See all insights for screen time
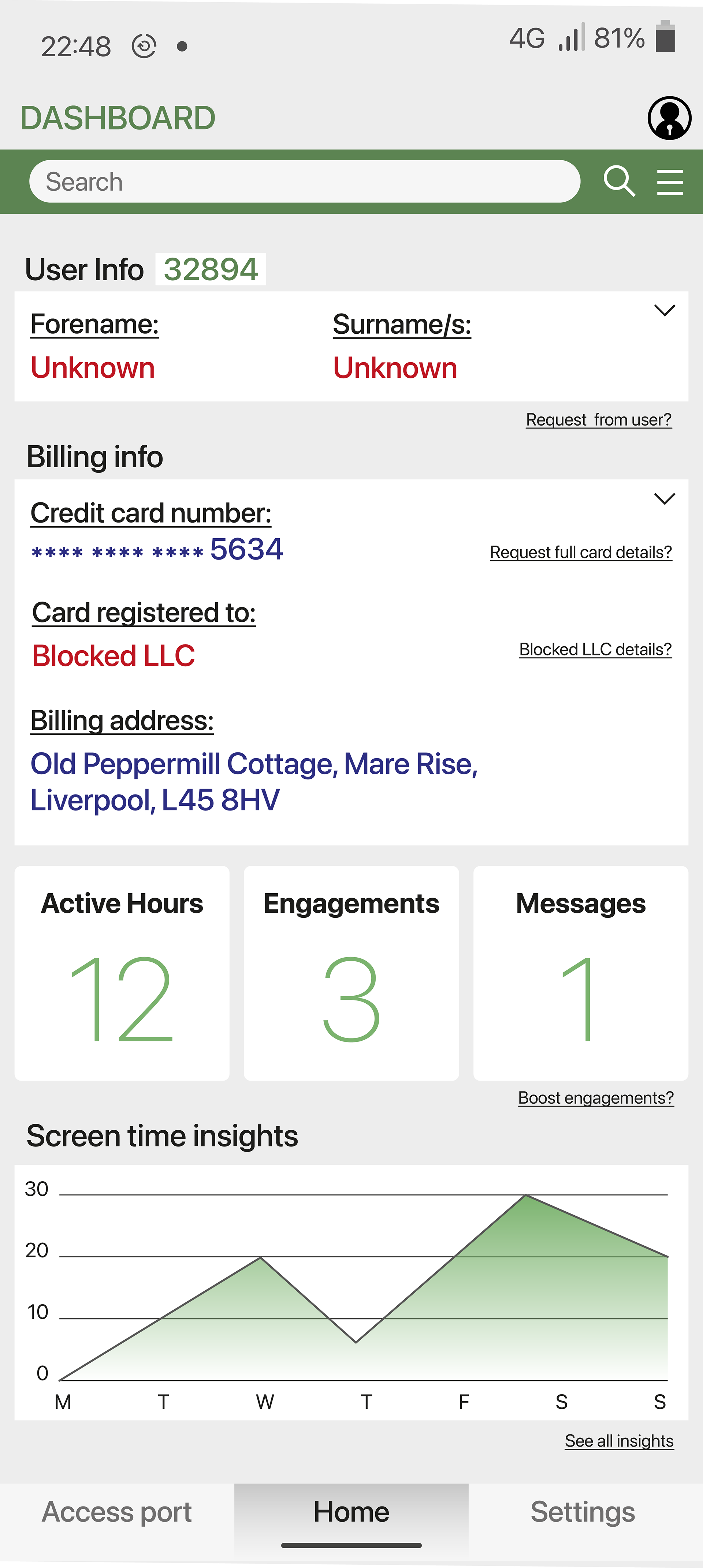The width and height of the screenshot is (703, 1568). (x=618, y=1441)
